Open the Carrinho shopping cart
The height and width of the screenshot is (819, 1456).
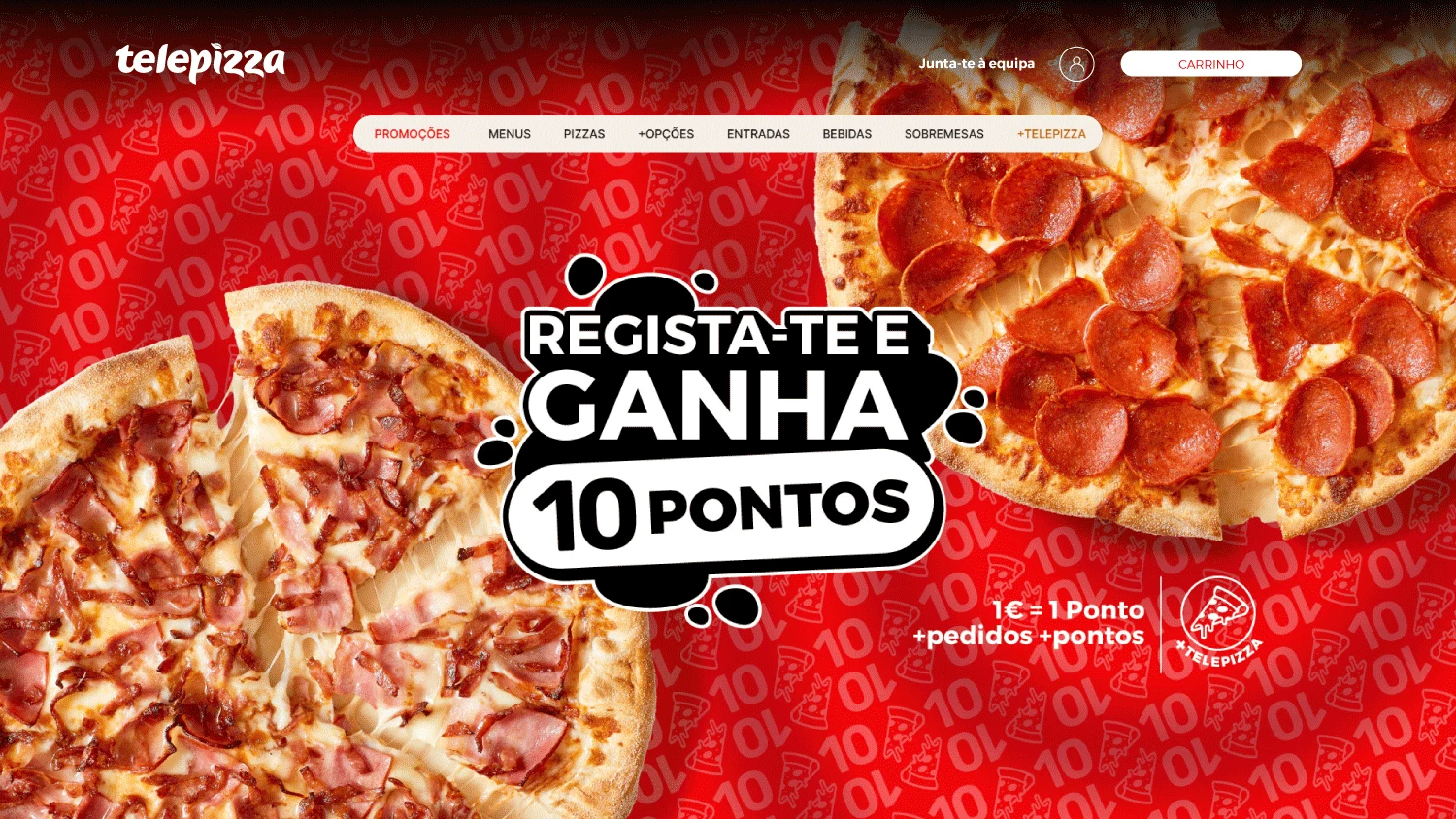1210,64
